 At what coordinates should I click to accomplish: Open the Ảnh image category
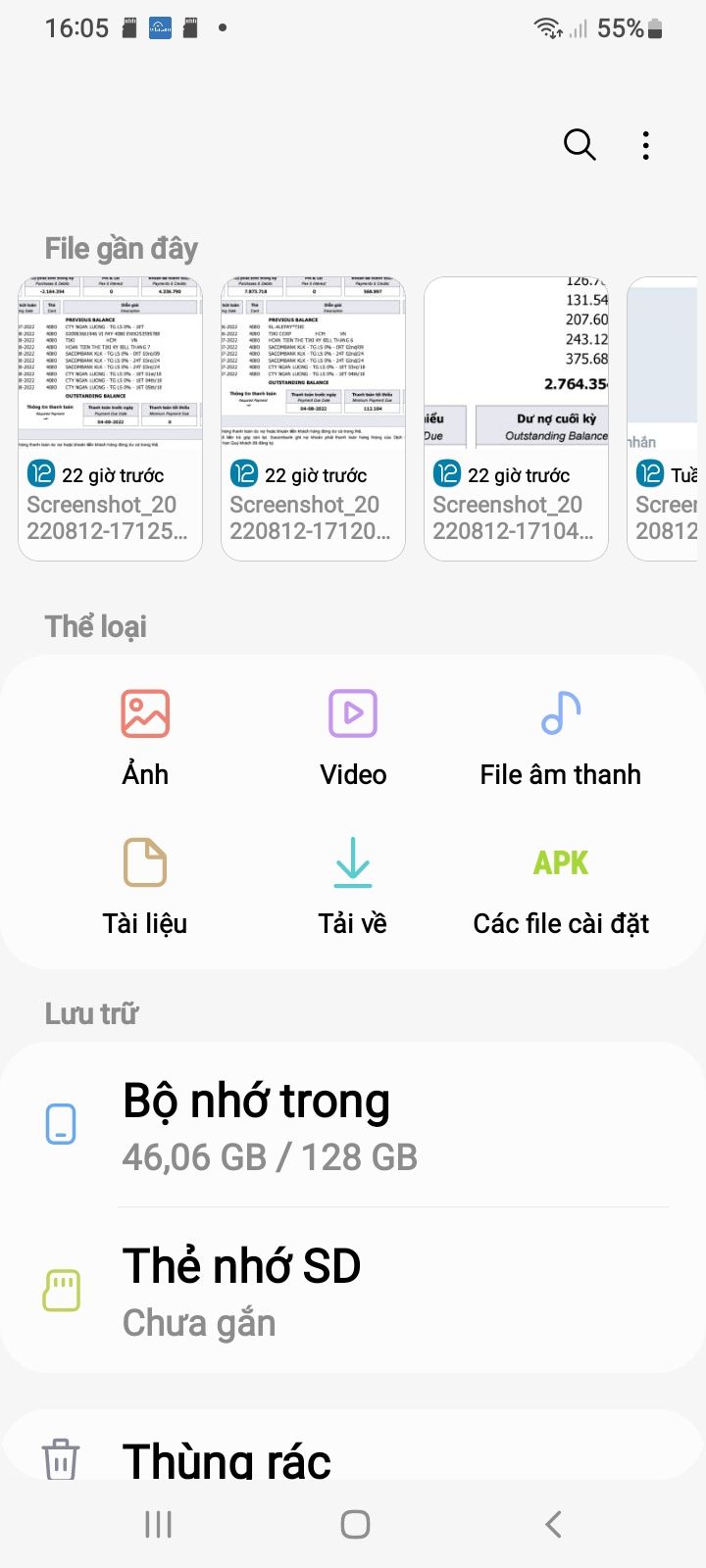coord(144,735)
